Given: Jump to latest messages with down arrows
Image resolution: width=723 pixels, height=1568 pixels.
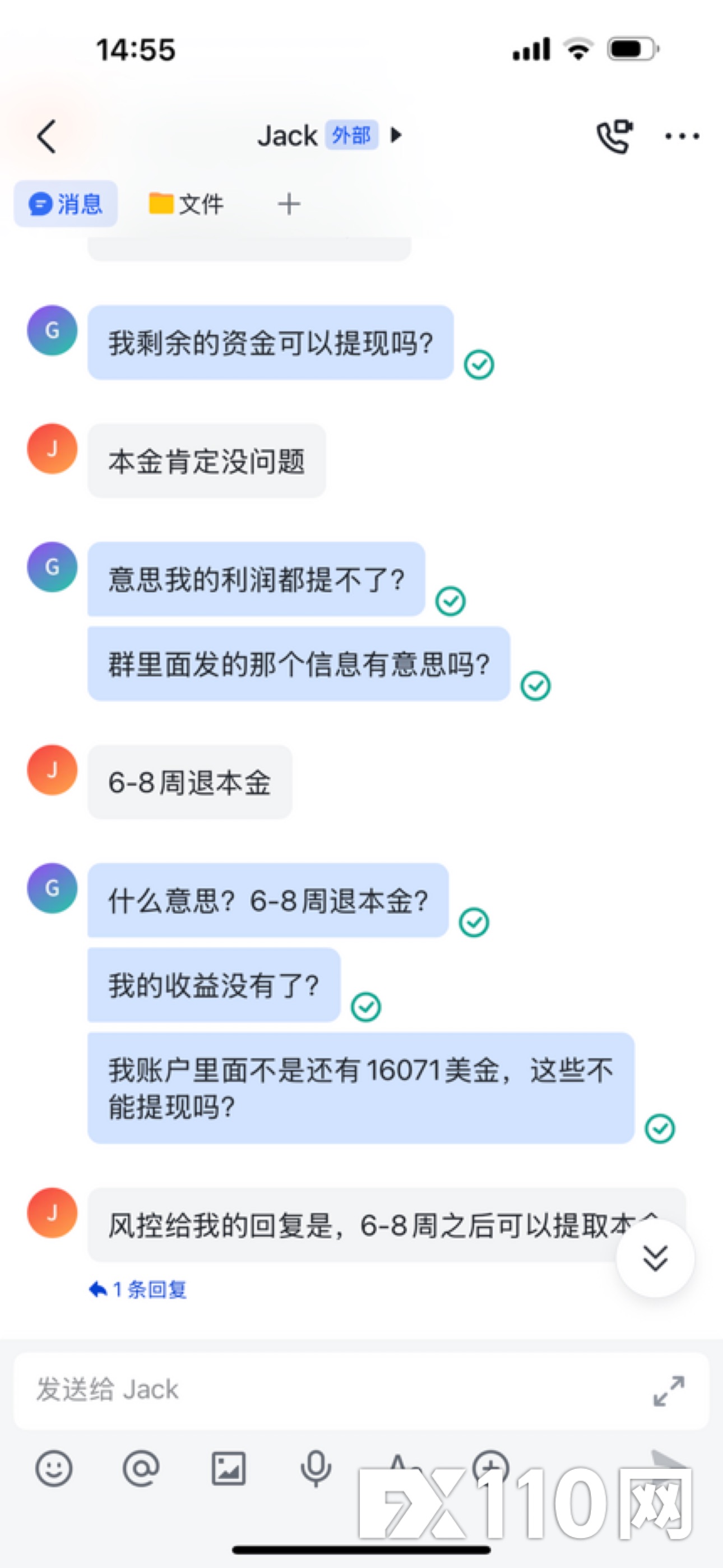Looking at the screenshot, I should click(x=655, y=1258).
